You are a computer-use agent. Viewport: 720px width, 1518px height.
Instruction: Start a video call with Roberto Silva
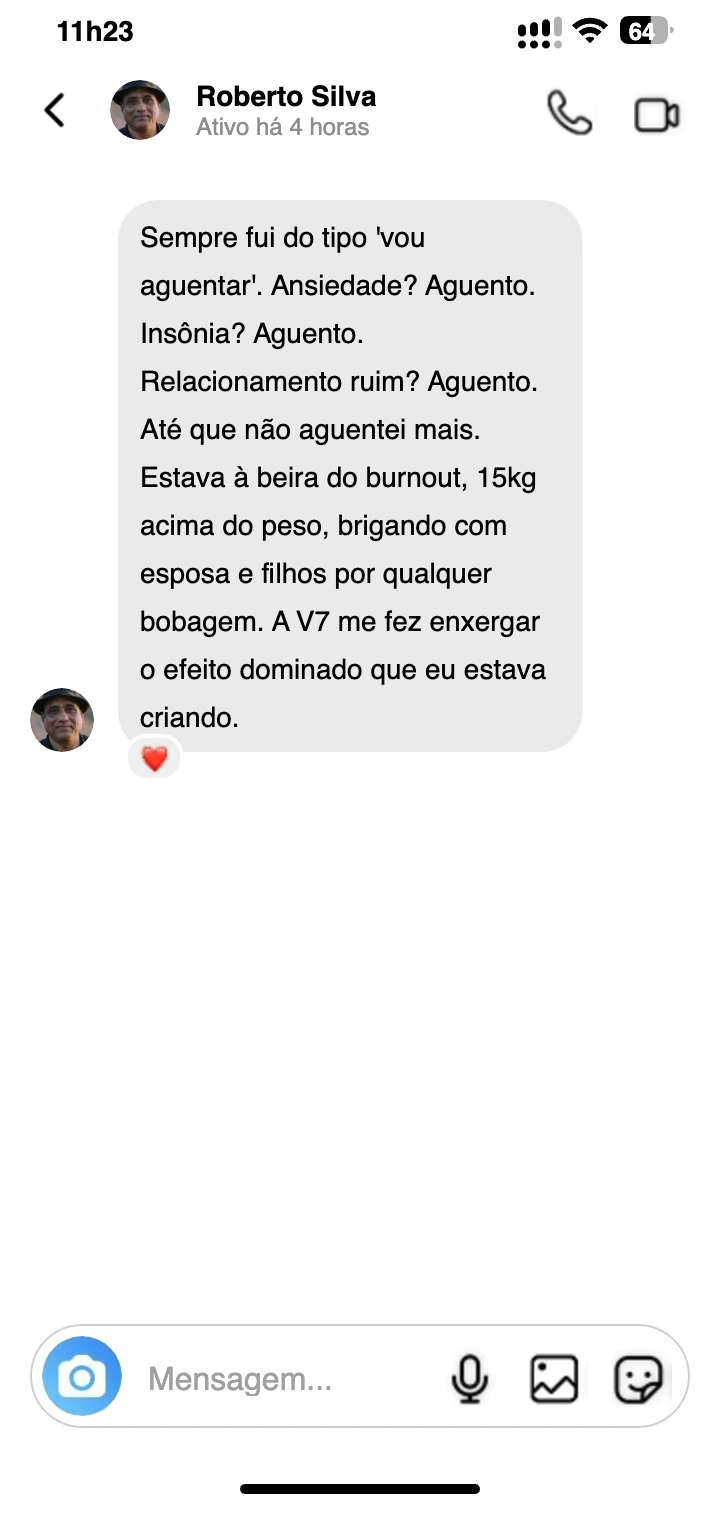[x=657, y=115]
